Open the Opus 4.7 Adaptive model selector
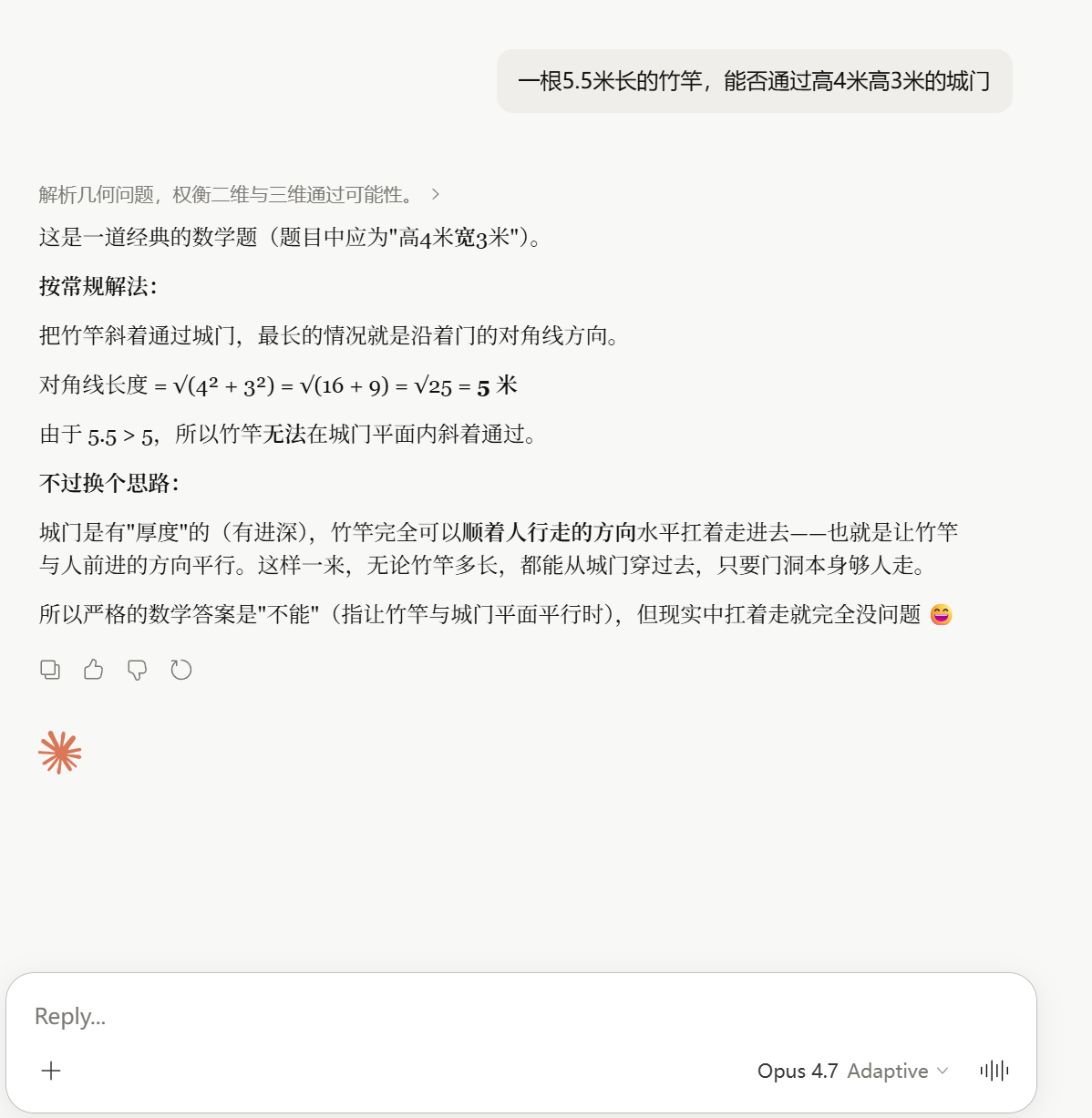Screen dimensions: 1092x1118 [x=852, y=1071]
